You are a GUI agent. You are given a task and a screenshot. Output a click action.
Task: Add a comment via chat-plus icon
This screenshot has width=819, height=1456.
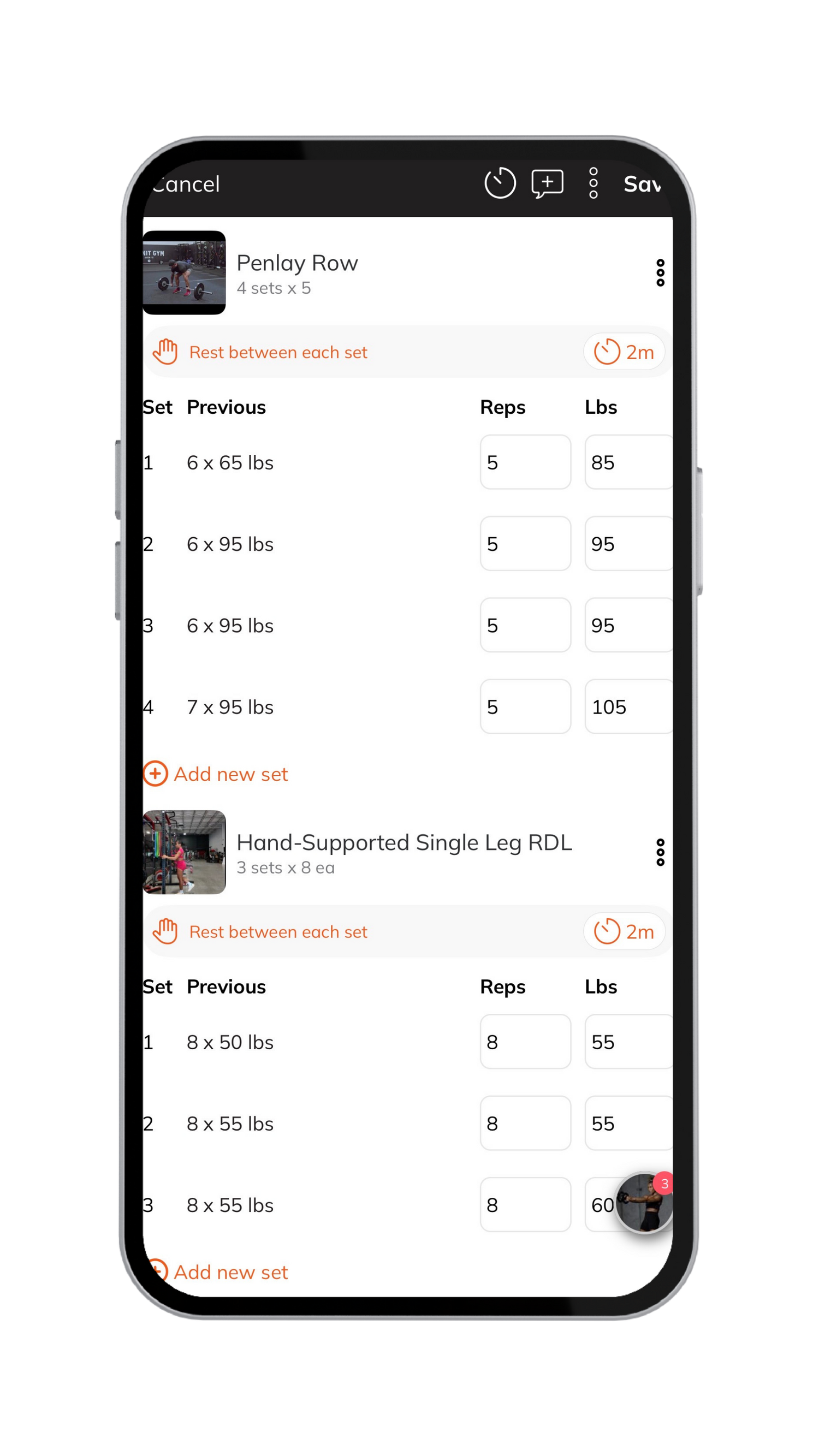[x=547, y=183]
